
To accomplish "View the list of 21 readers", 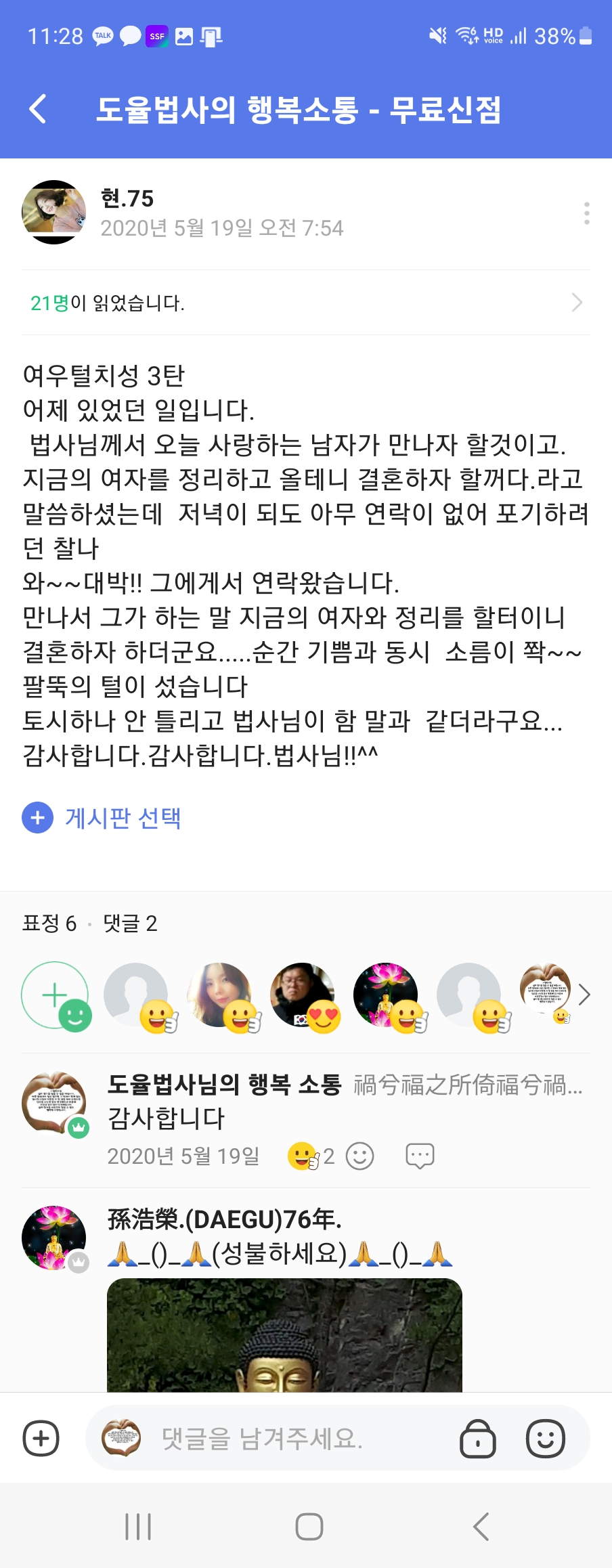I will [x=305, y=303].
